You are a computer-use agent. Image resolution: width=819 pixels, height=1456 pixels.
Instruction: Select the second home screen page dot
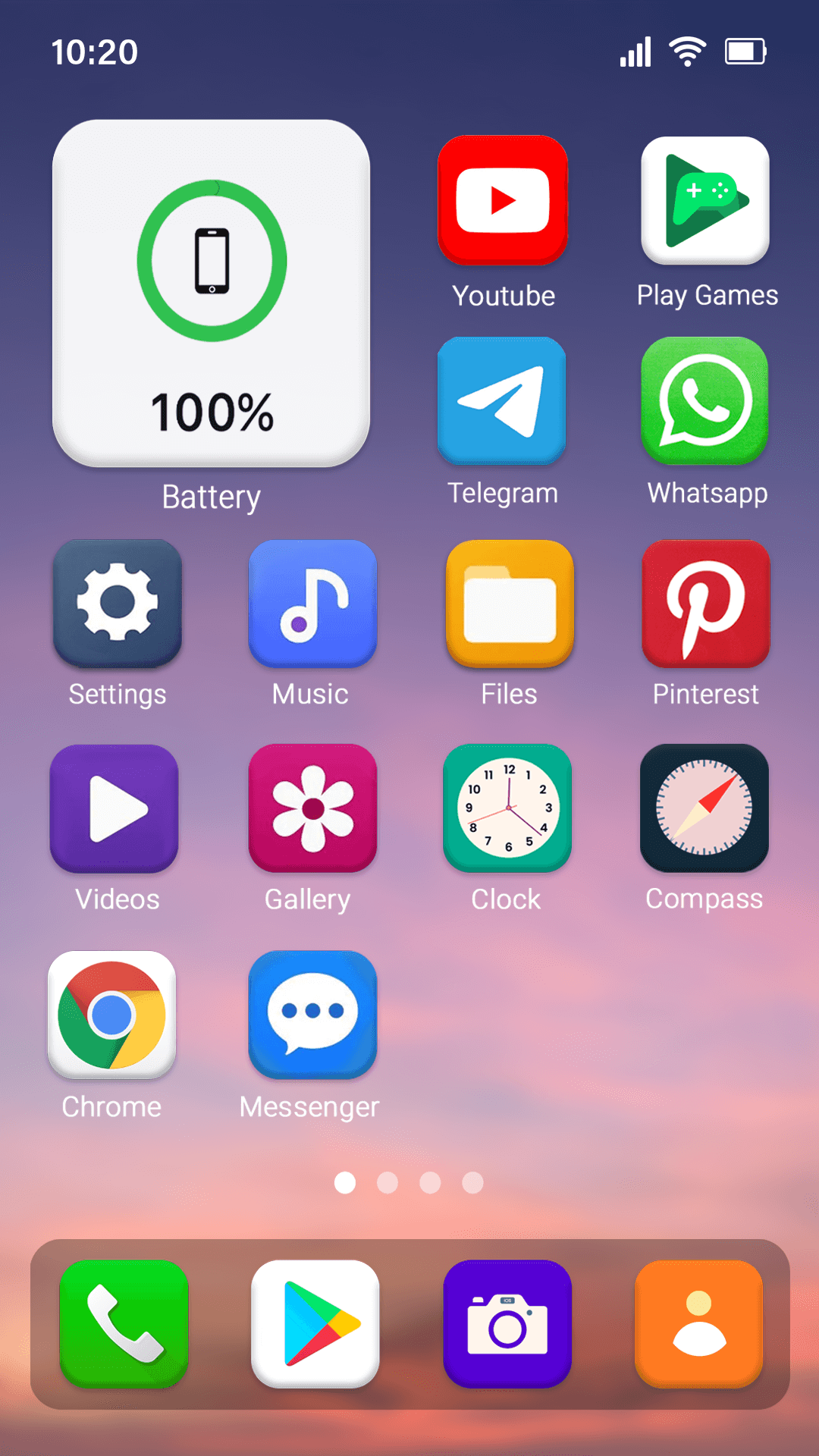coord(387,1181)
